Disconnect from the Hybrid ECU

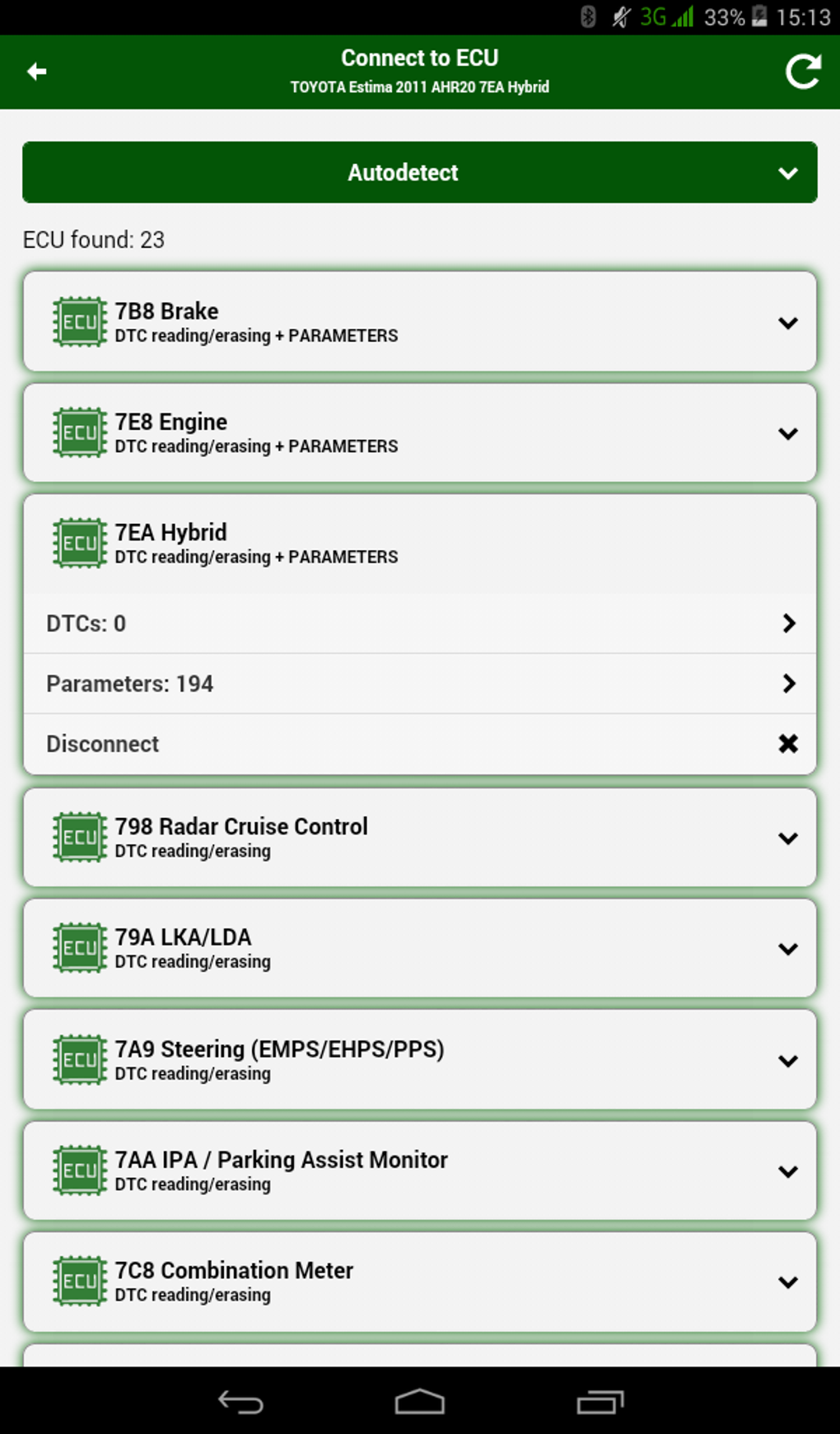click(x=419, y=744)
